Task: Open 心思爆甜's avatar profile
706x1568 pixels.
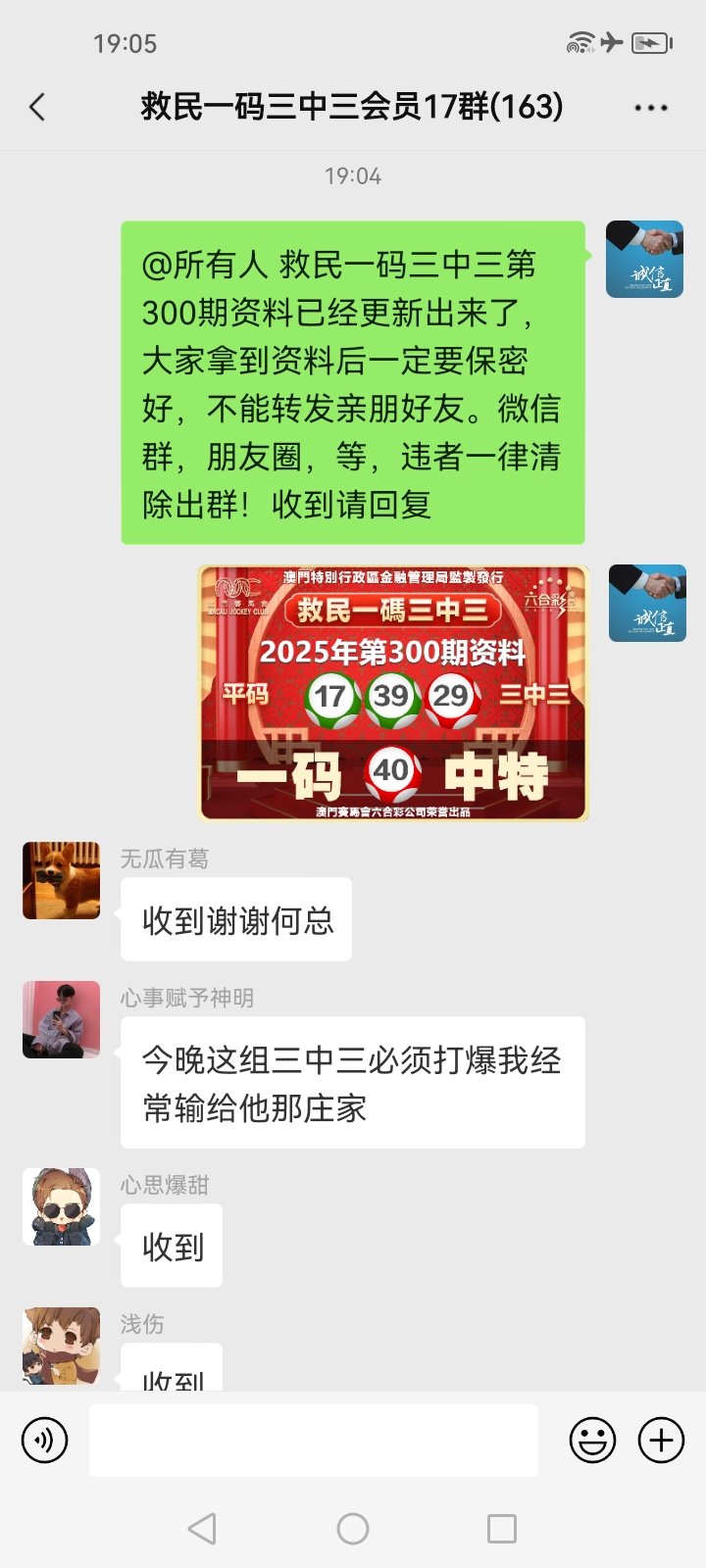Action: coord(62,1206)
